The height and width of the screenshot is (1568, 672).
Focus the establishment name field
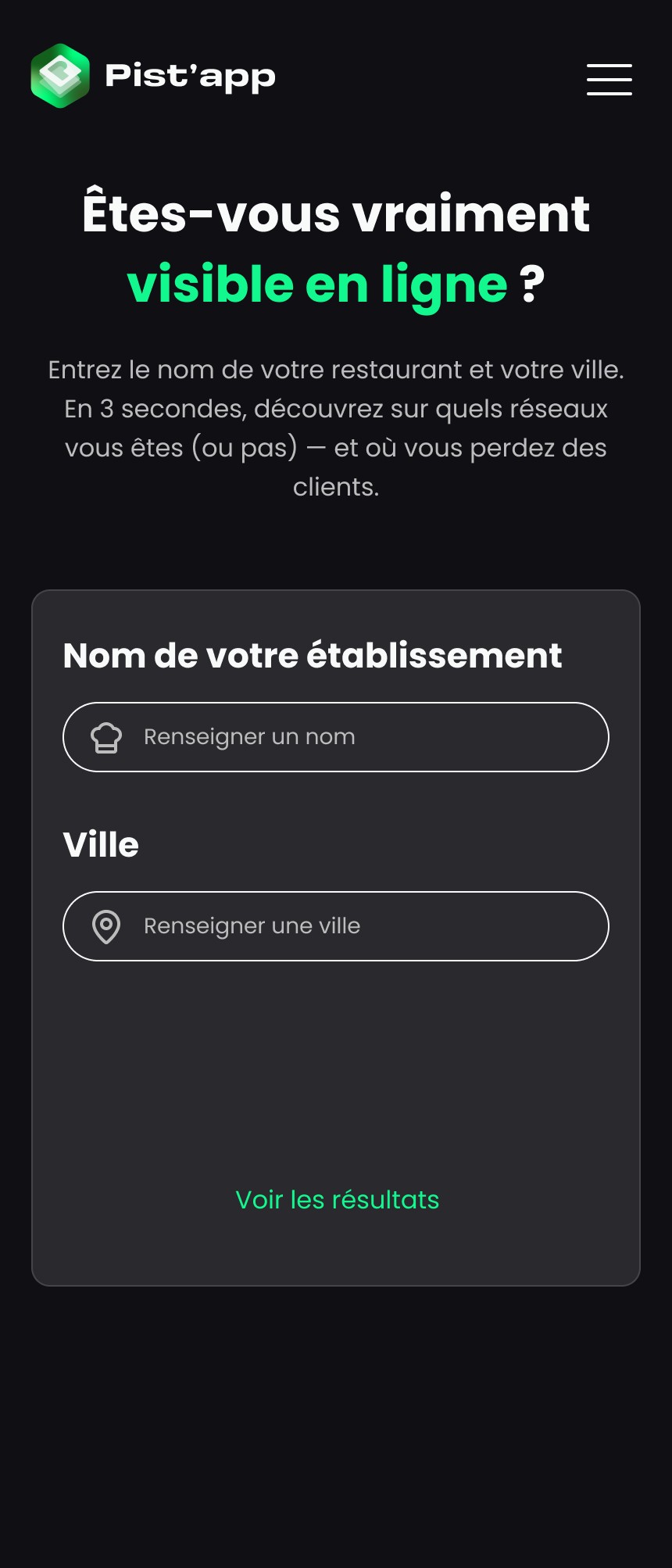pos(336,737)
